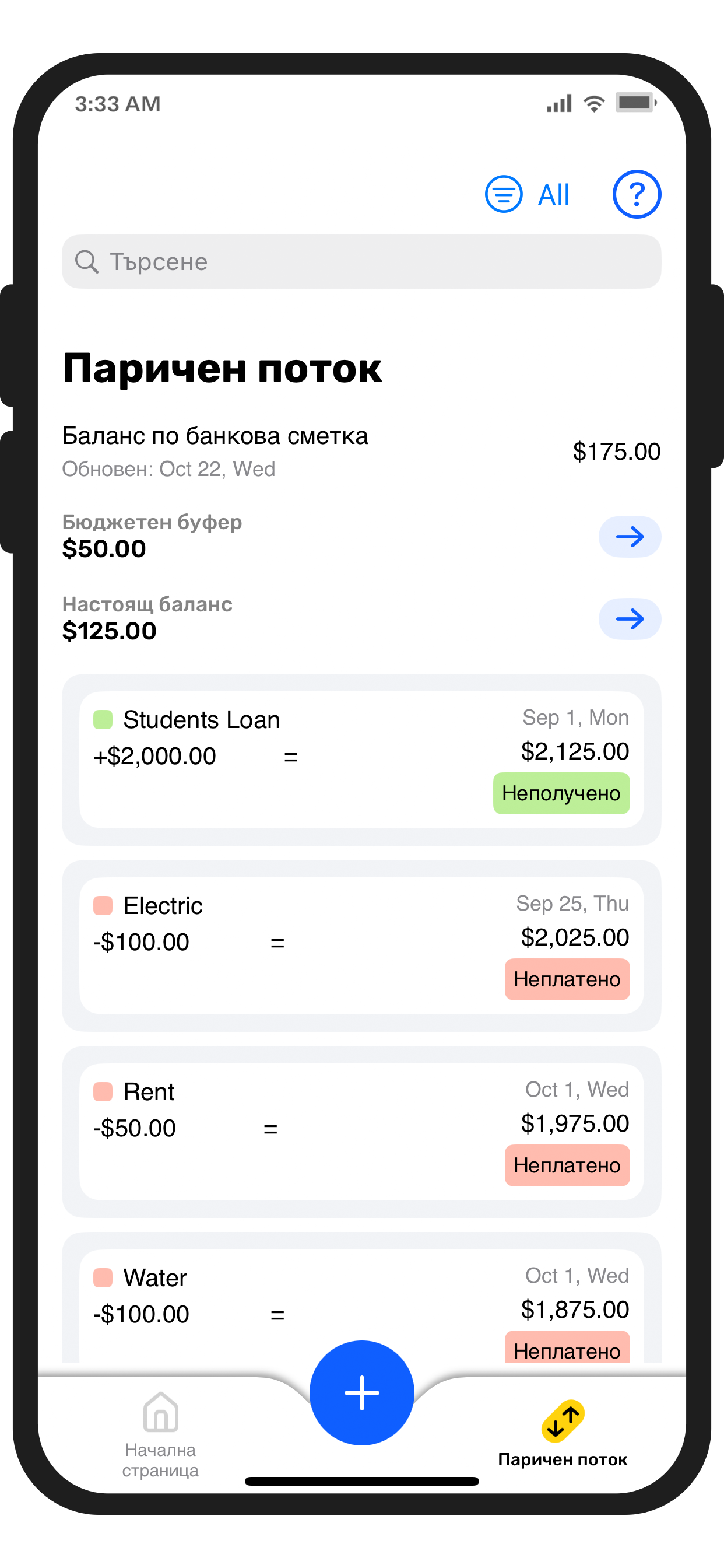Open the Бюджетен буфер arrow

[629, 537]
